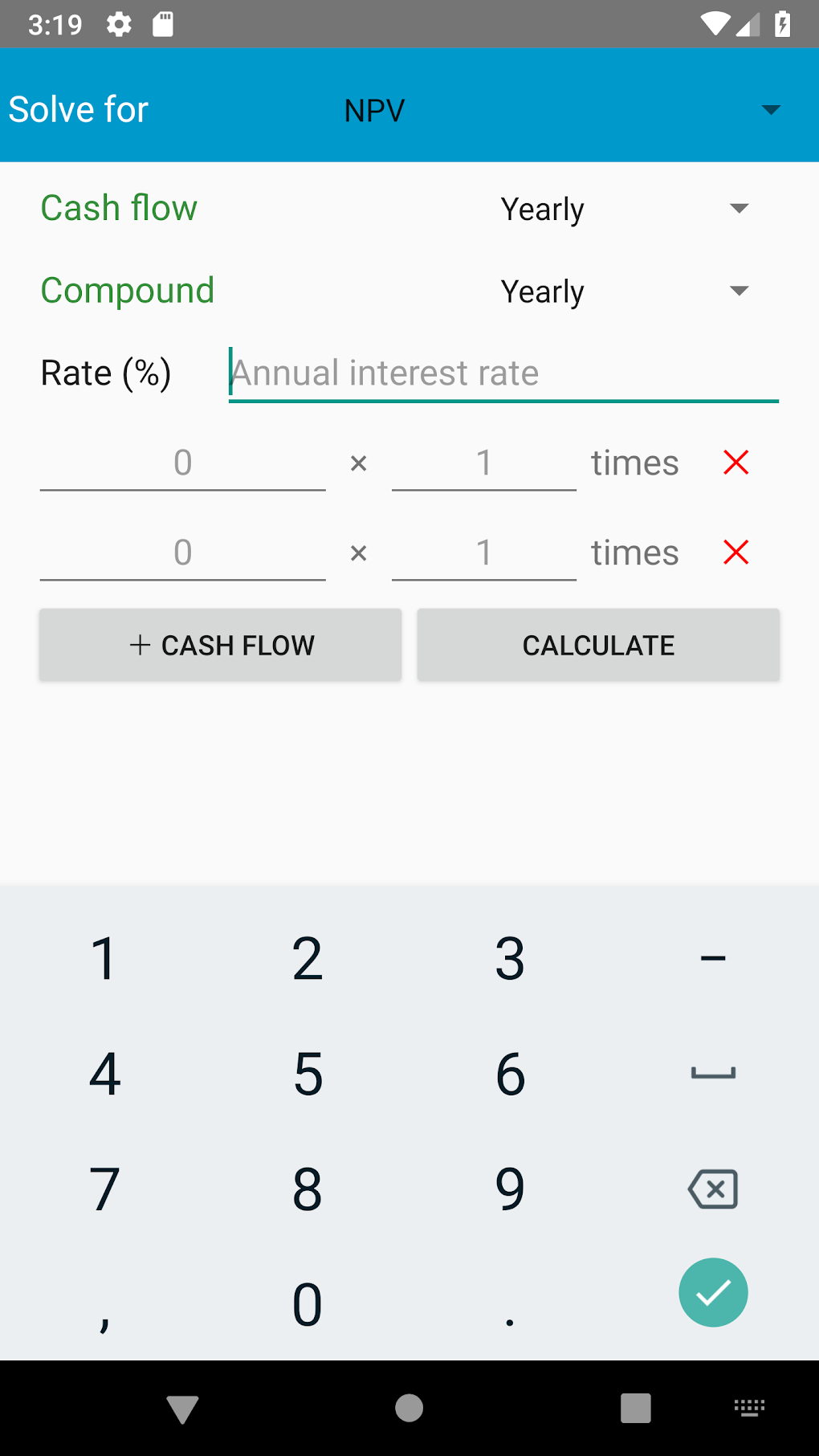Tap the backspace key on the keypad
Image resolution: width=819 pixels, height=1456 pixels.
click(x=712, y=1189)
